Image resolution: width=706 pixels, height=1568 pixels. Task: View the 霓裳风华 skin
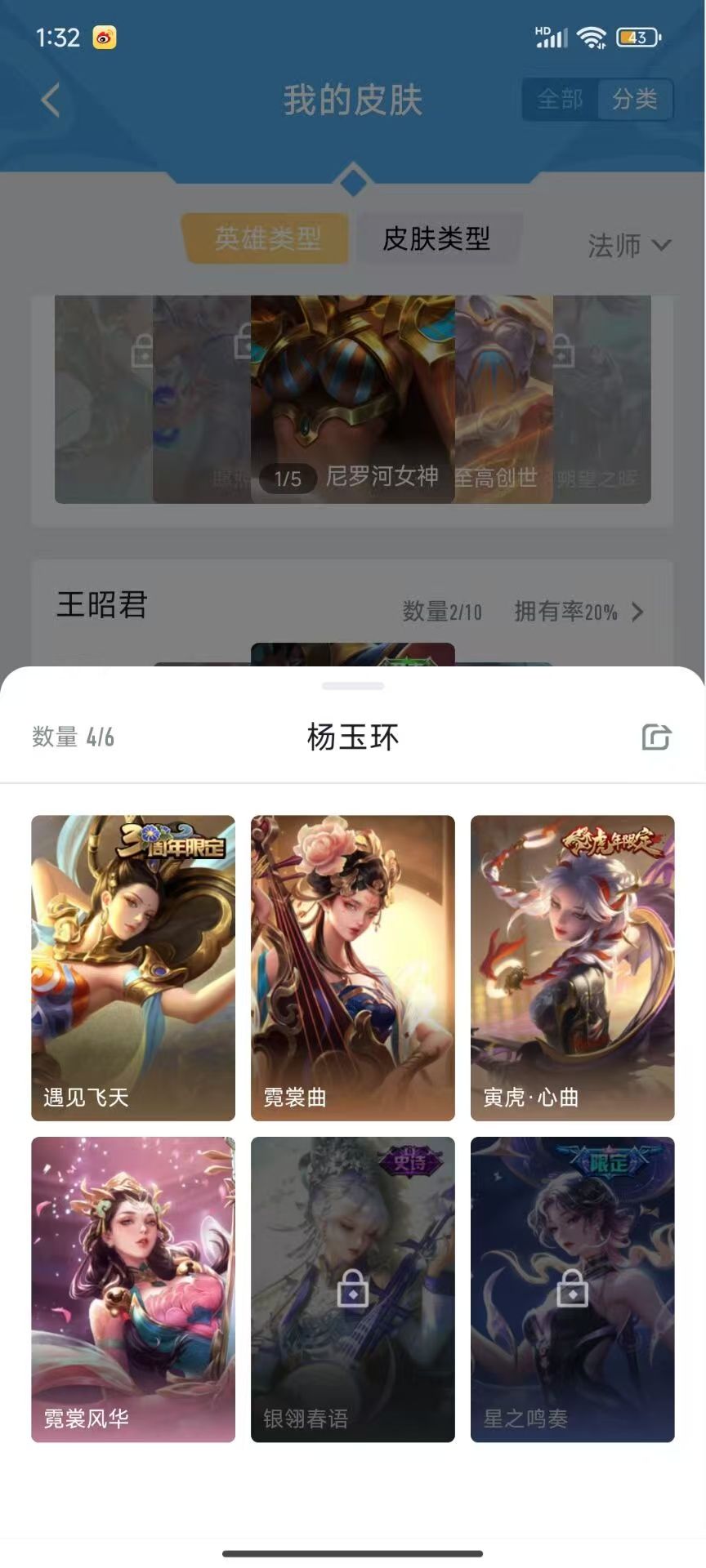pyautogui.click(x=133, y=1290)
